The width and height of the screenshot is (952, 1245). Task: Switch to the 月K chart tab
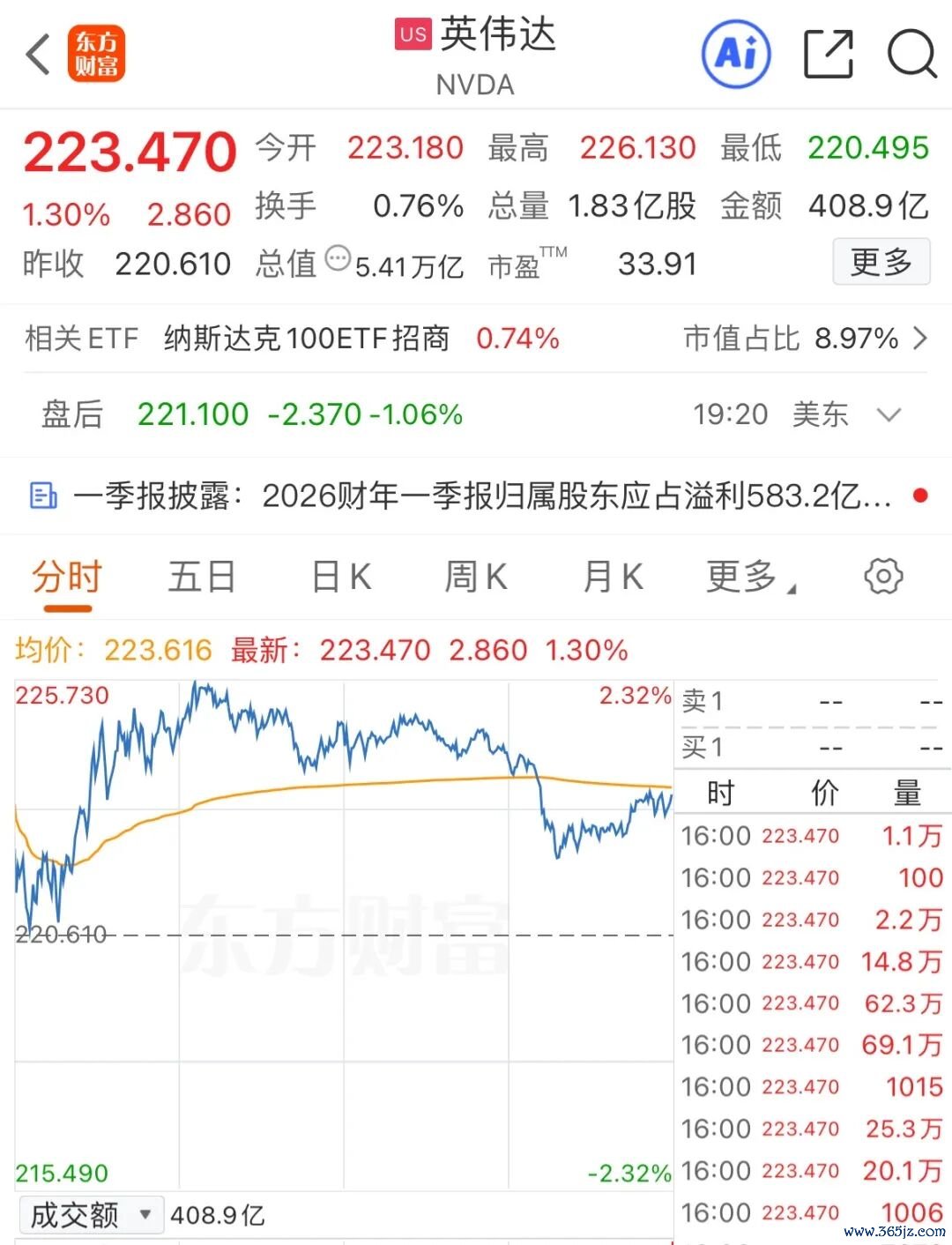614,578
